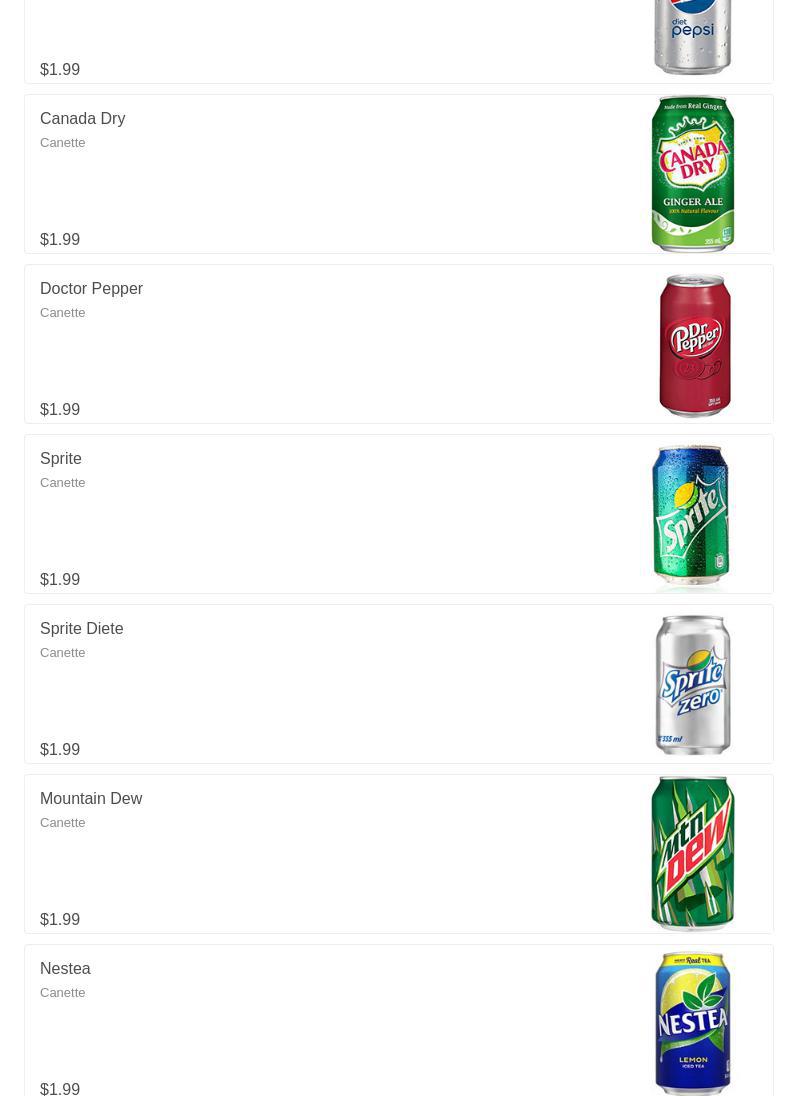
Task: Open the Sprite Diete menu item
Action: tap(398, 684)
